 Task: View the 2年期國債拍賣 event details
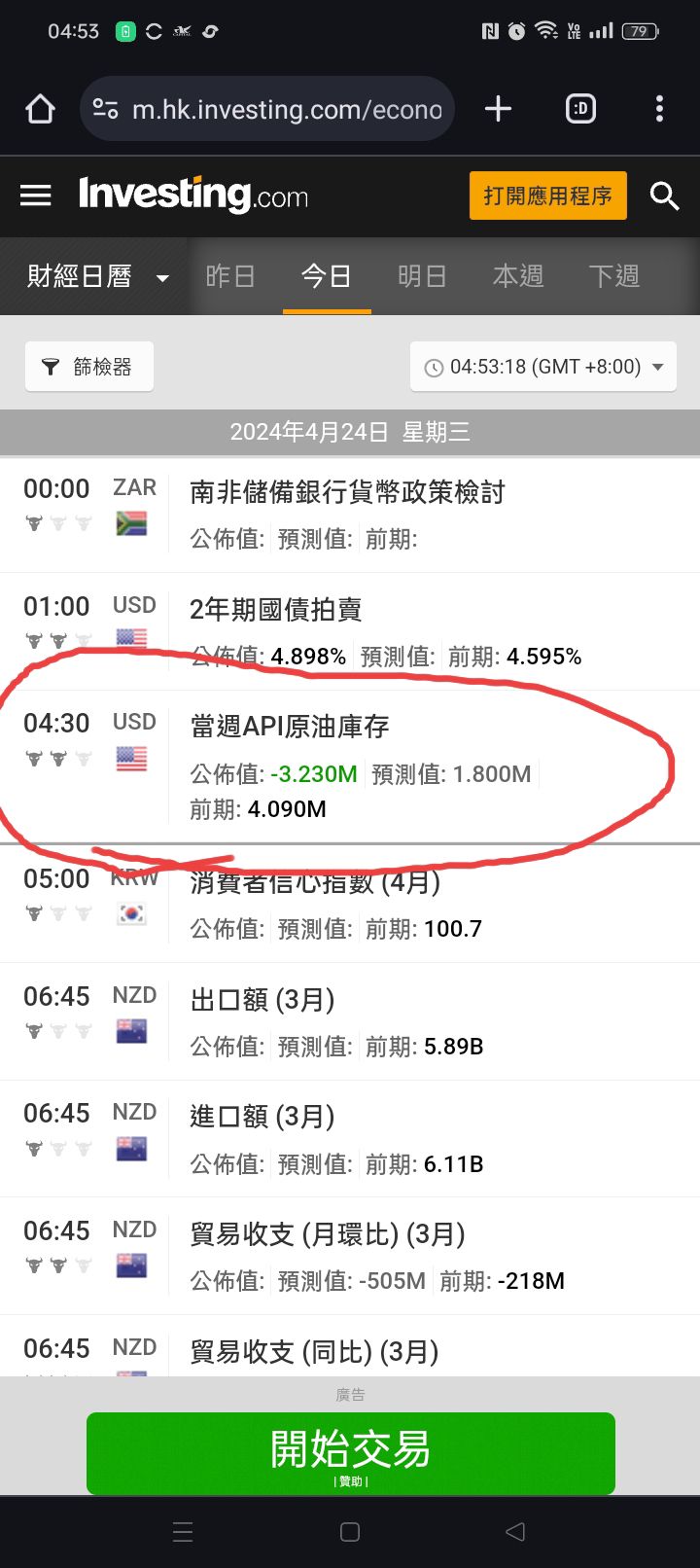point(276,610)
